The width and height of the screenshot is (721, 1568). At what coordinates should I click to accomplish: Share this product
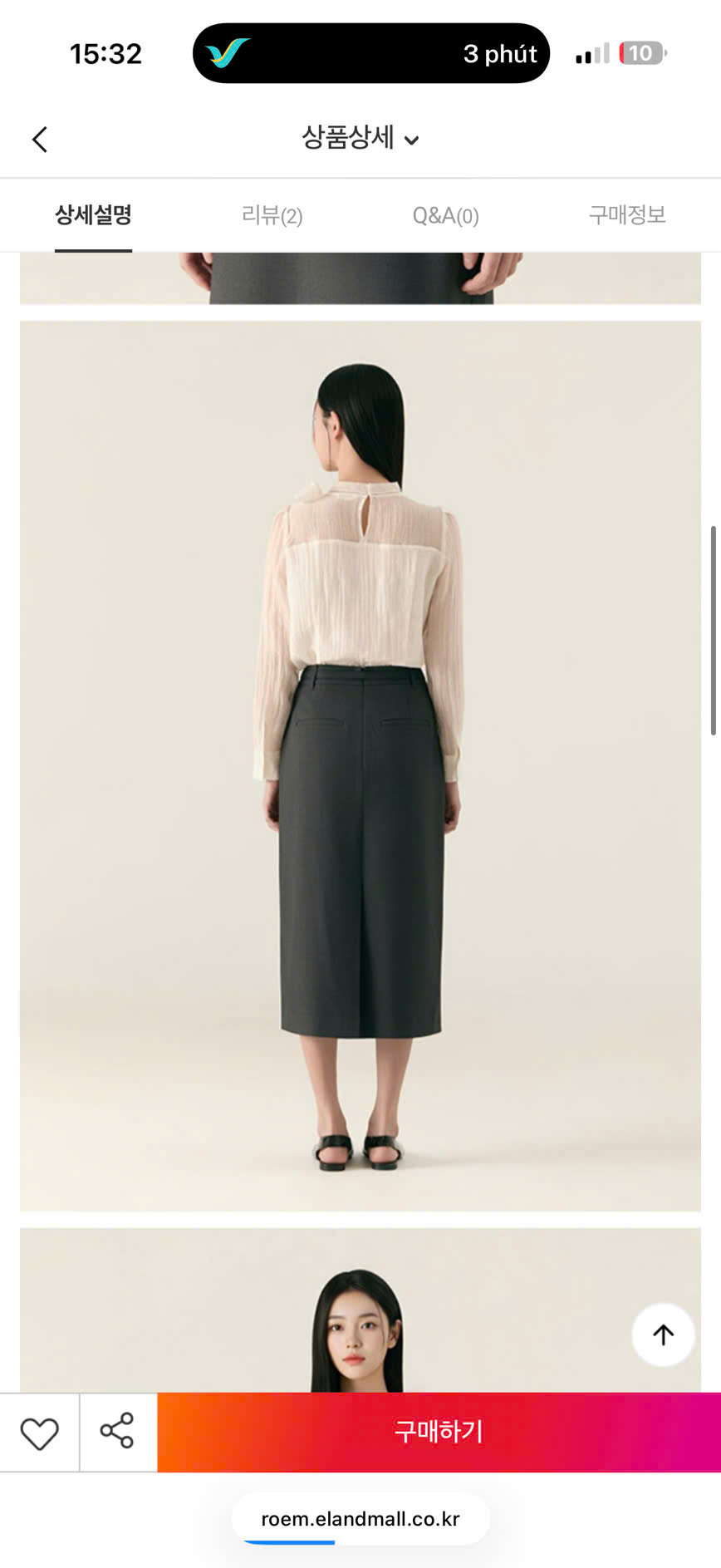coord(117,1431)
